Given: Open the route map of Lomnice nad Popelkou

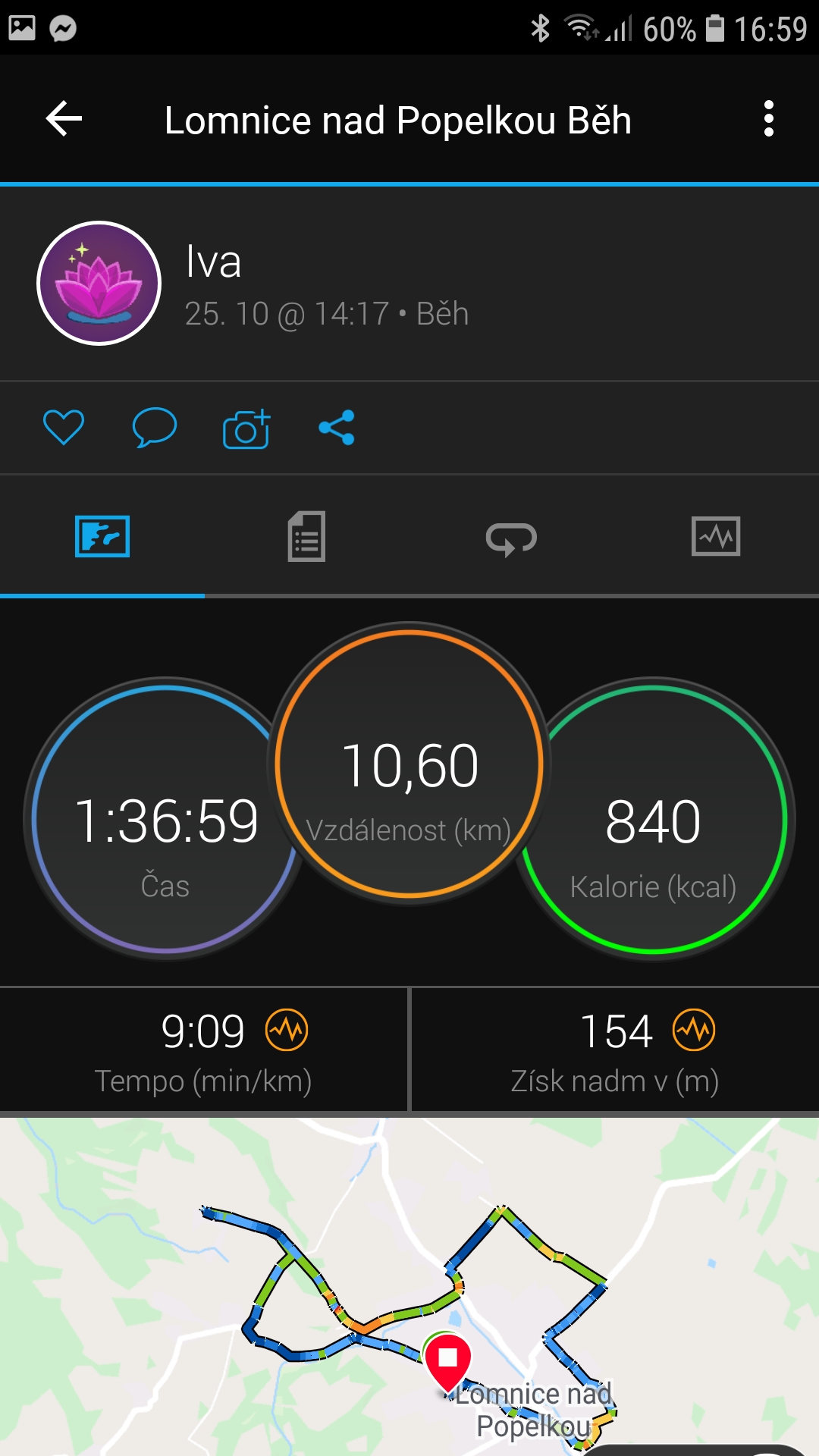Looking at the screenshot, I should (409, 1287).
